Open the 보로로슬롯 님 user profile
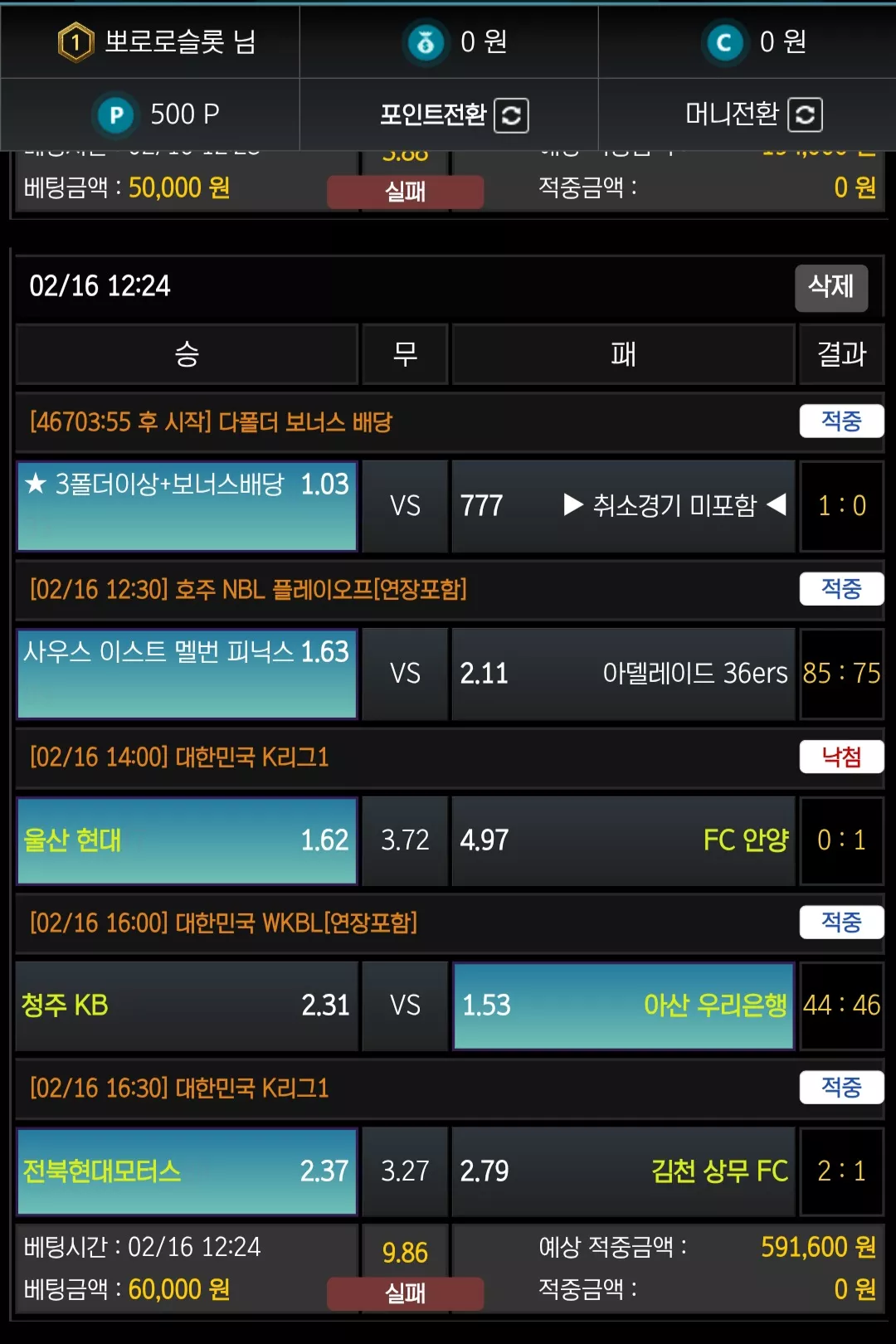This screenshot has height=1344, width=896. coord(158,41)
